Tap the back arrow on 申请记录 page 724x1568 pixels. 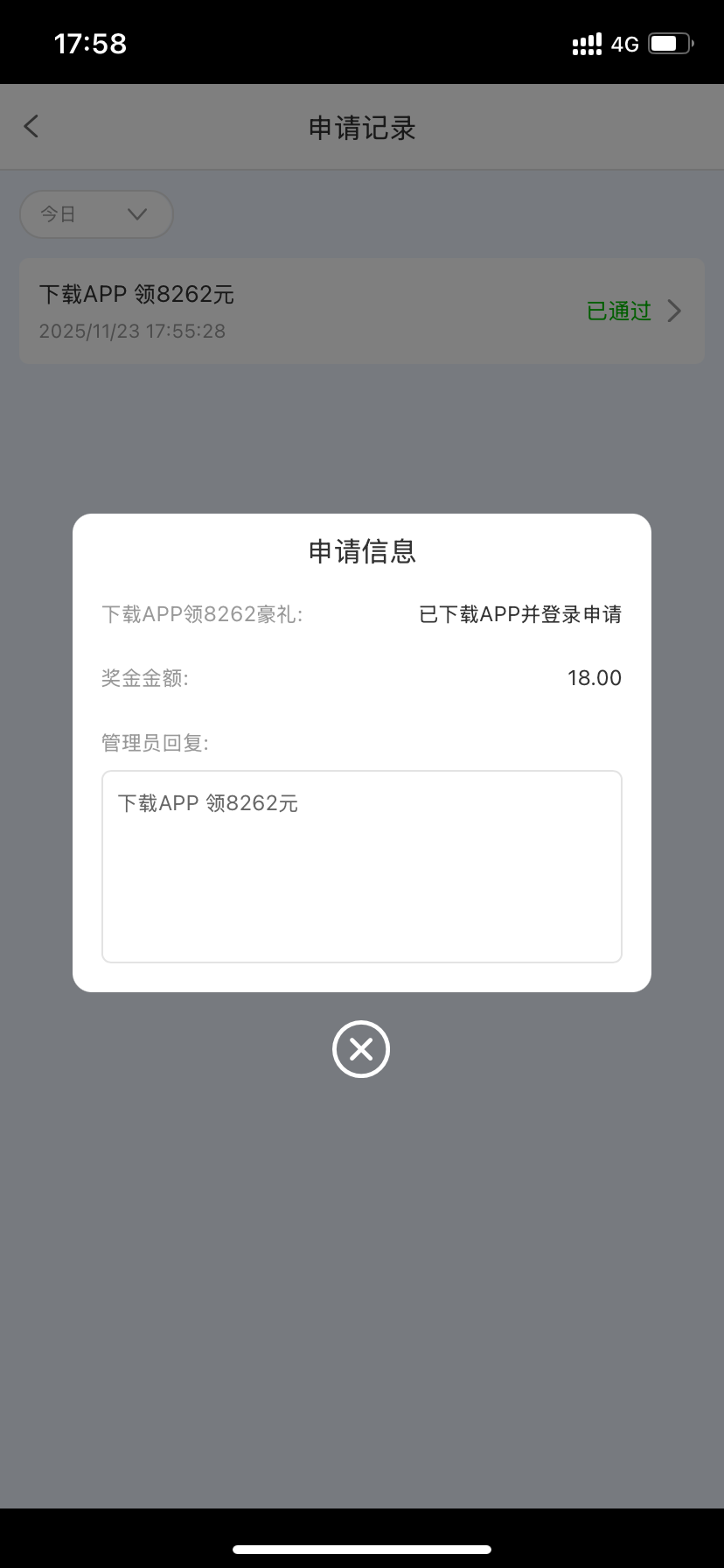coord(31,126)
